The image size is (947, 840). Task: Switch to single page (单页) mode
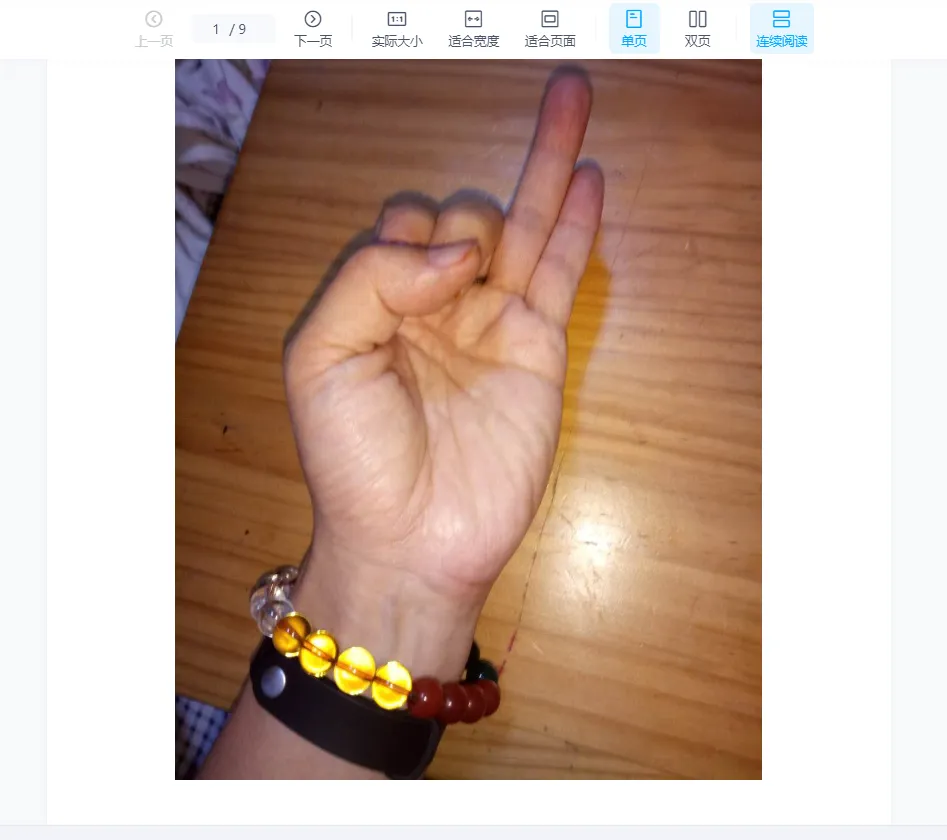pos(634,28)
